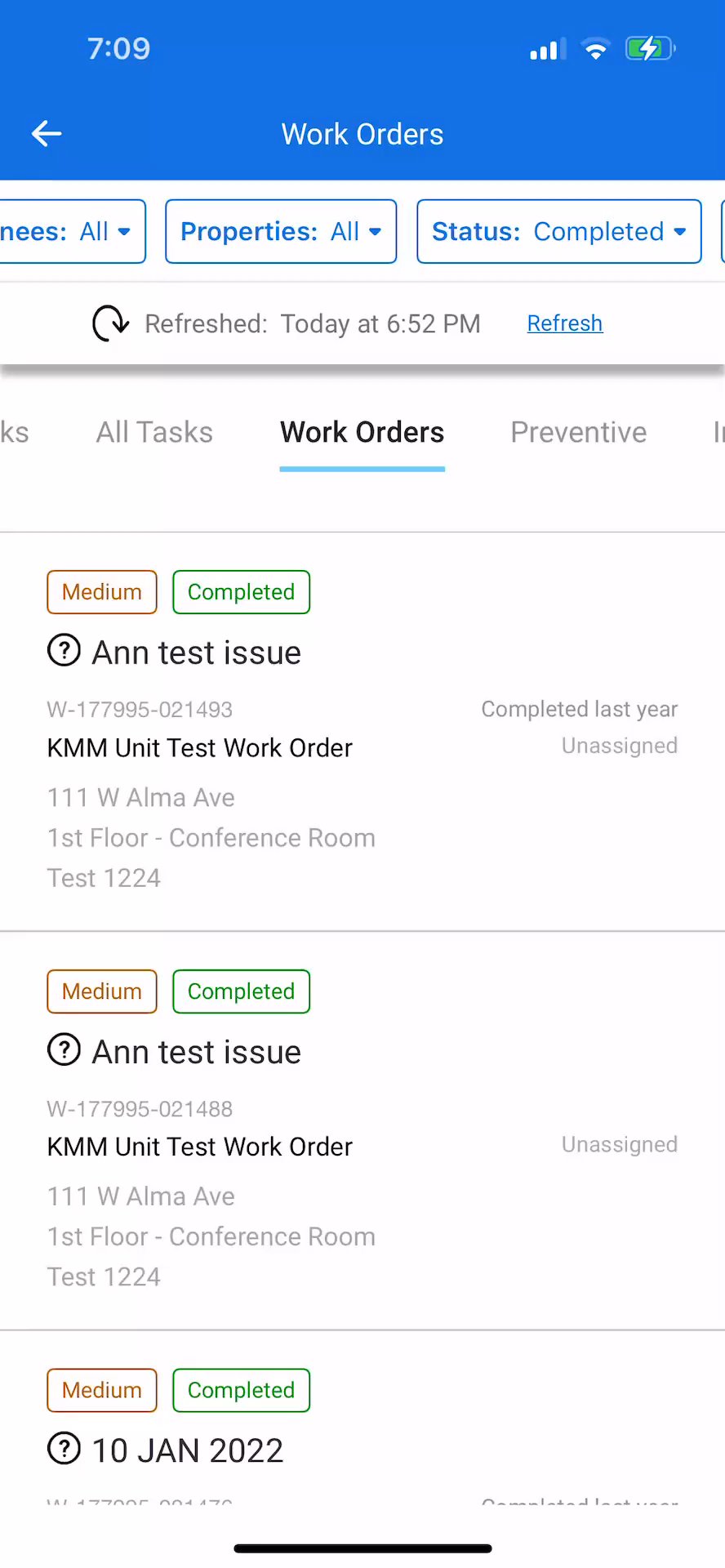Open work order W-177995-021493

[362, 731]
